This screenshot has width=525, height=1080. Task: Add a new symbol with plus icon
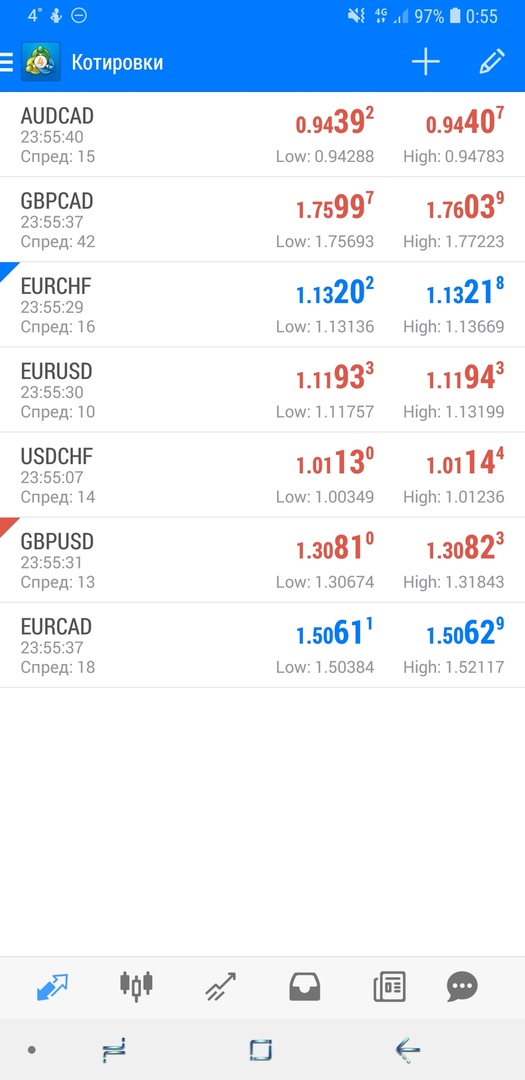(426, 62)
